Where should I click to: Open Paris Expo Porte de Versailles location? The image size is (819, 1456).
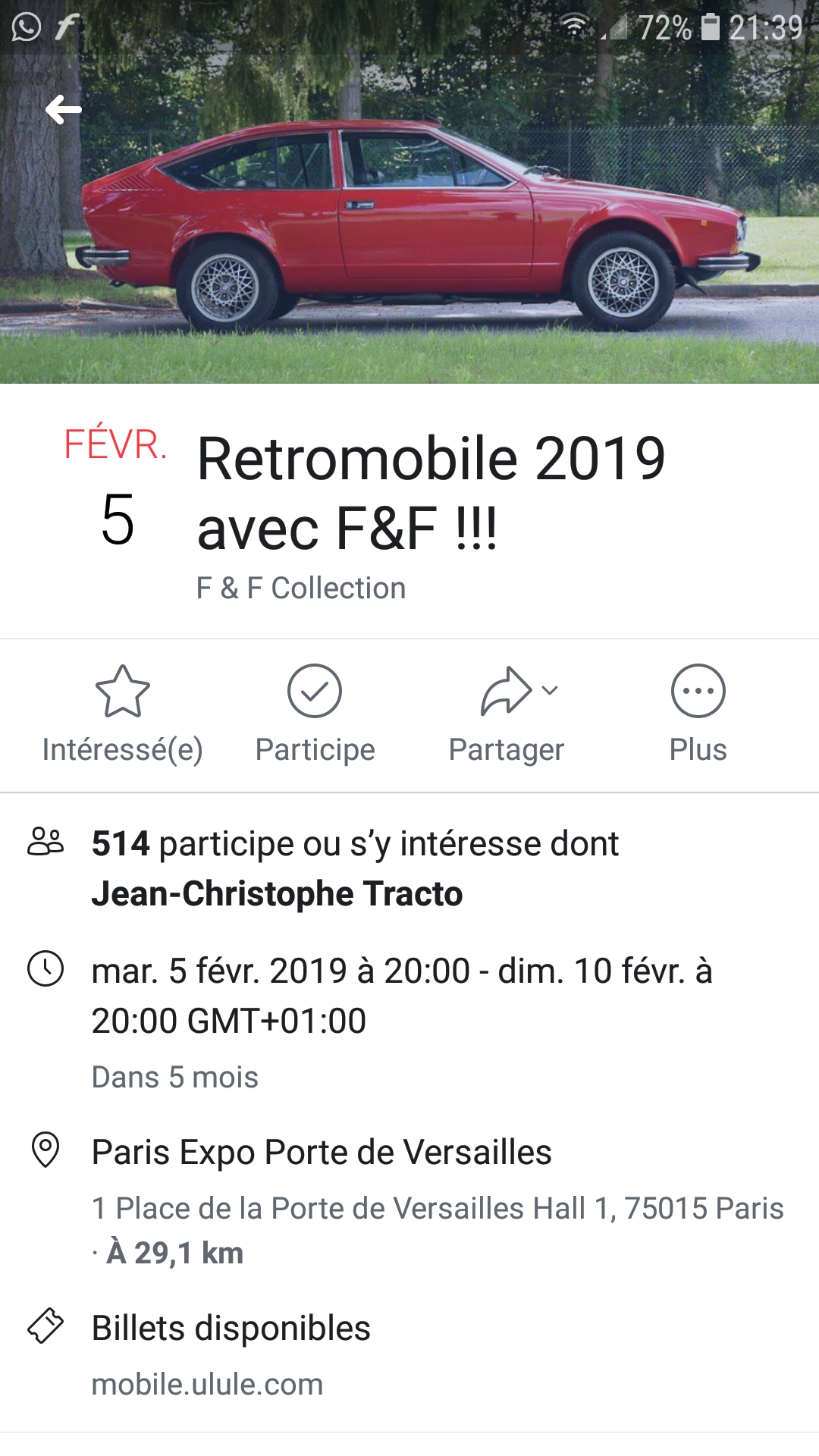322,1153
